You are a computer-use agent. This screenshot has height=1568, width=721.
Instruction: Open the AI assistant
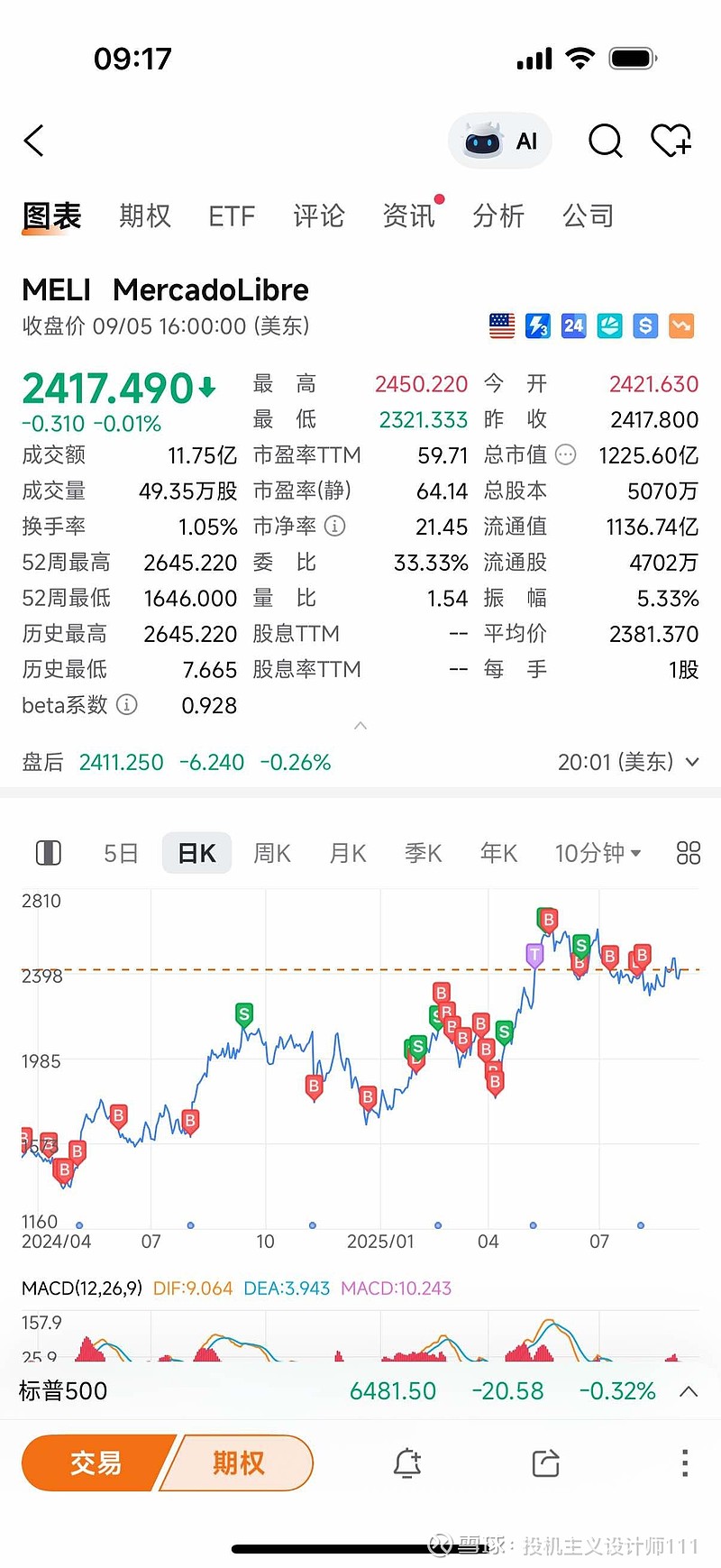tap(500, 141)
